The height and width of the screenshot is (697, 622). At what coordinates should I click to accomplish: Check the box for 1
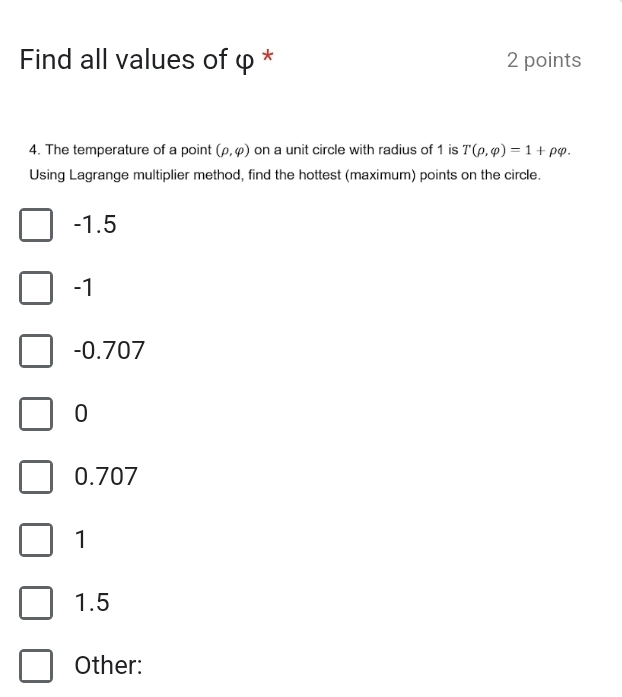[36, 540]
